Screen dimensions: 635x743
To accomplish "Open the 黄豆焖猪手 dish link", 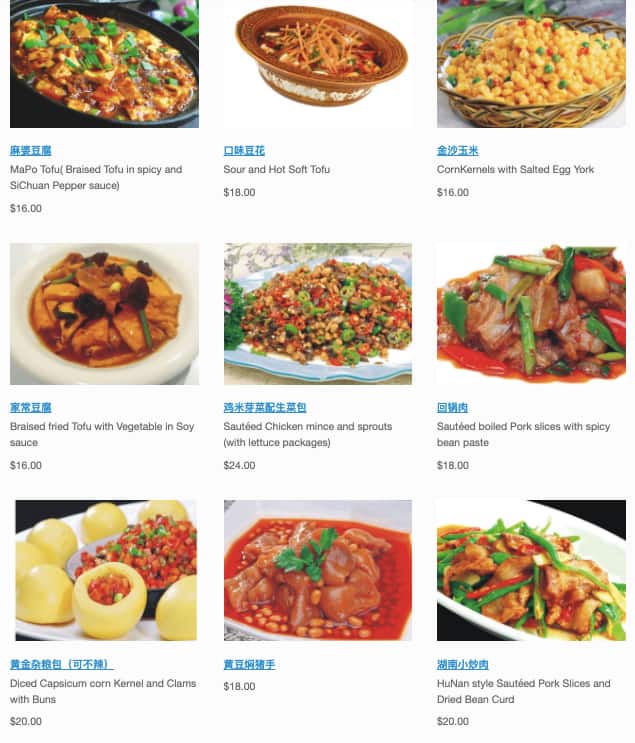I will [x=249, y=665].
